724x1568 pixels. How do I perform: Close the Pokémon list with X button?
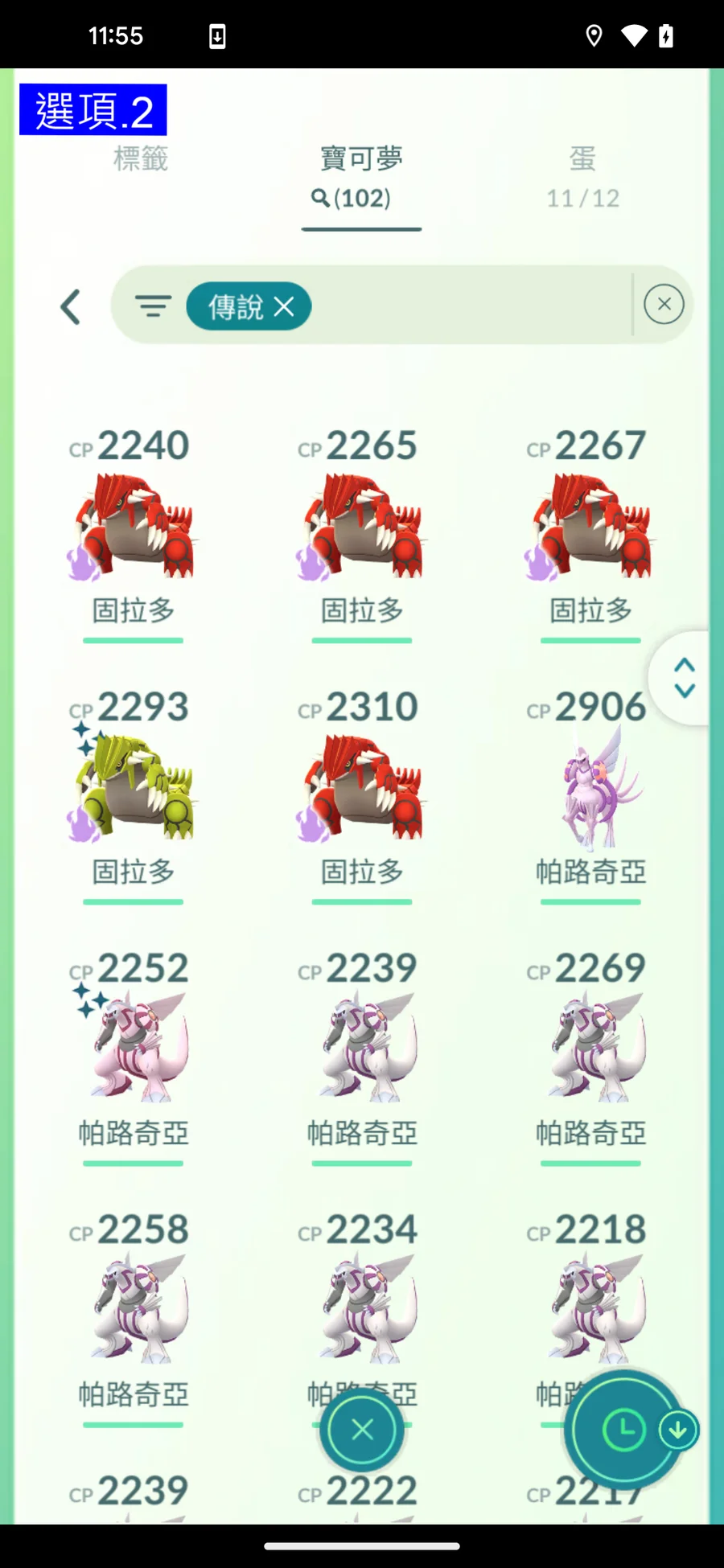pos(362,1430)
